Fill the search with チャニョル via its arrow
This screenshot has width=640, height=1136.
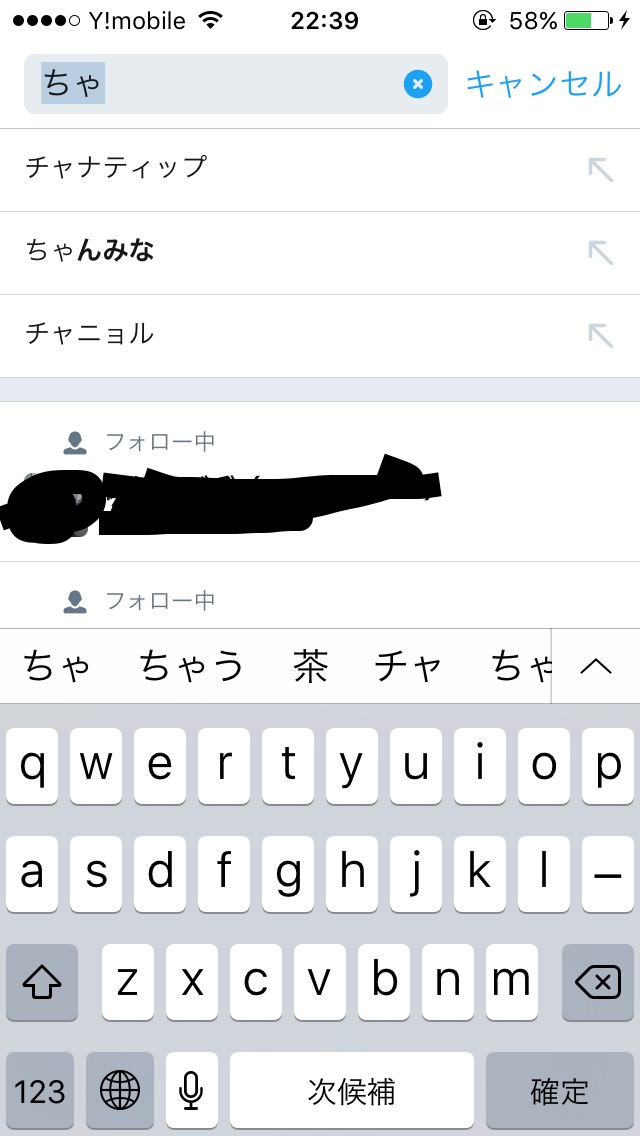click(600, 335)
